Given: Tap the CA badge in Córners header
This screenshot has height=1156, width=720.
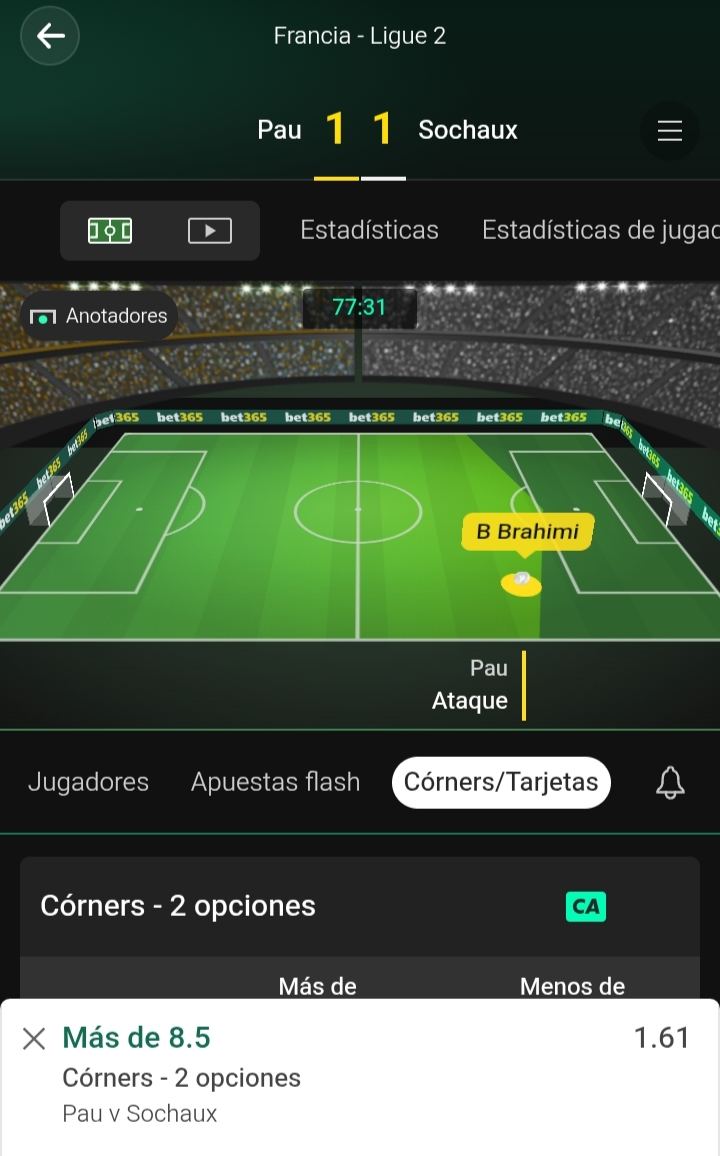Looking at the screenshot, I should 586,907.
